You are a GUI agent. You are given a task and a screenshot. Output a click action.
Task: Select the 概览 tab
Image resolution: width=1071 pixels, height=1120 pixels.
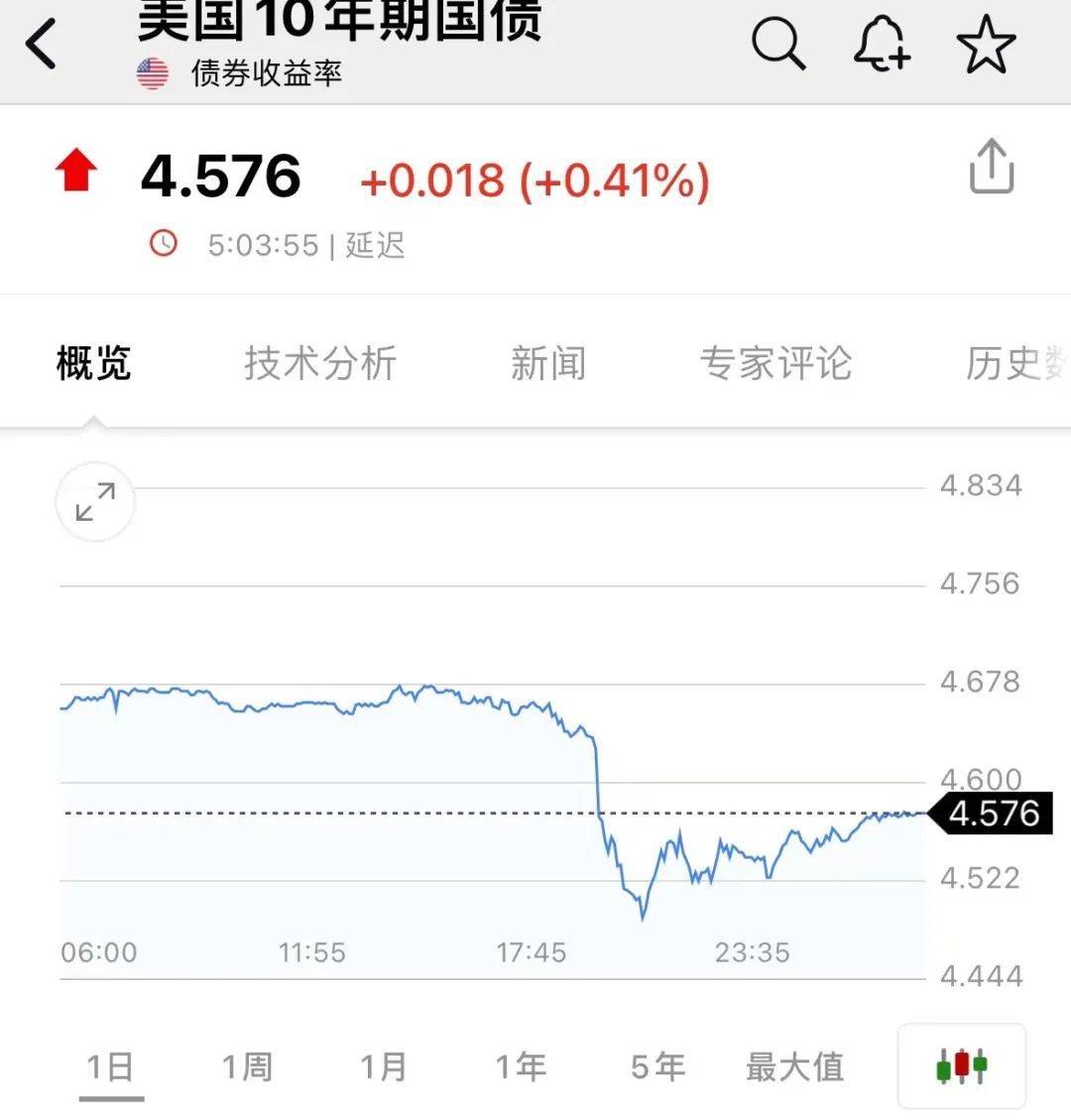point(94,363)
